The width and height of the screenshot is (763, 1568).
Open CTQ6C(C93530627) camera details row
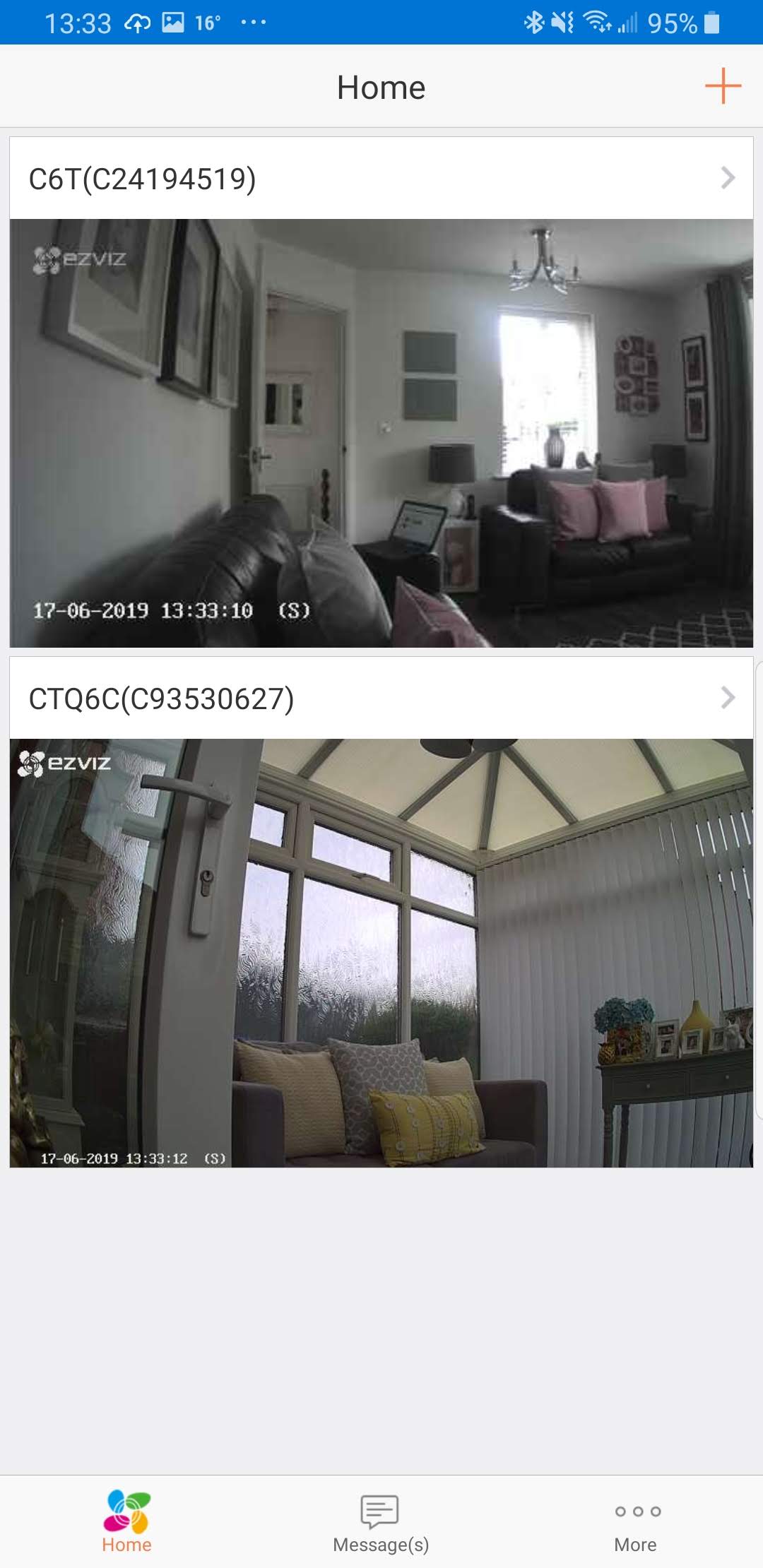click(381, 698)
